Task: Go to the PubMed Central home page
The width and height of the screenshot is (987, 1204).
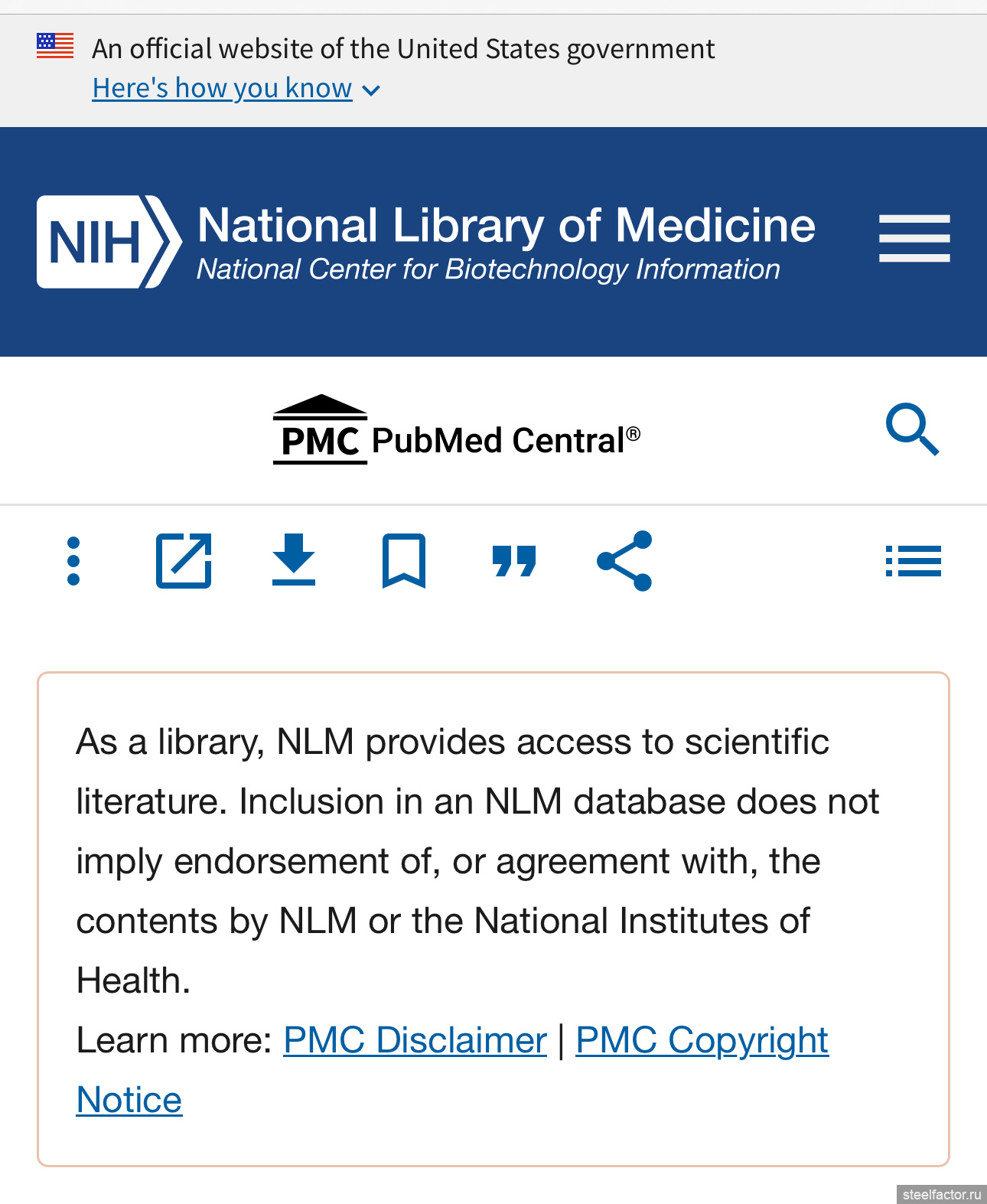Action: (457, 431)
